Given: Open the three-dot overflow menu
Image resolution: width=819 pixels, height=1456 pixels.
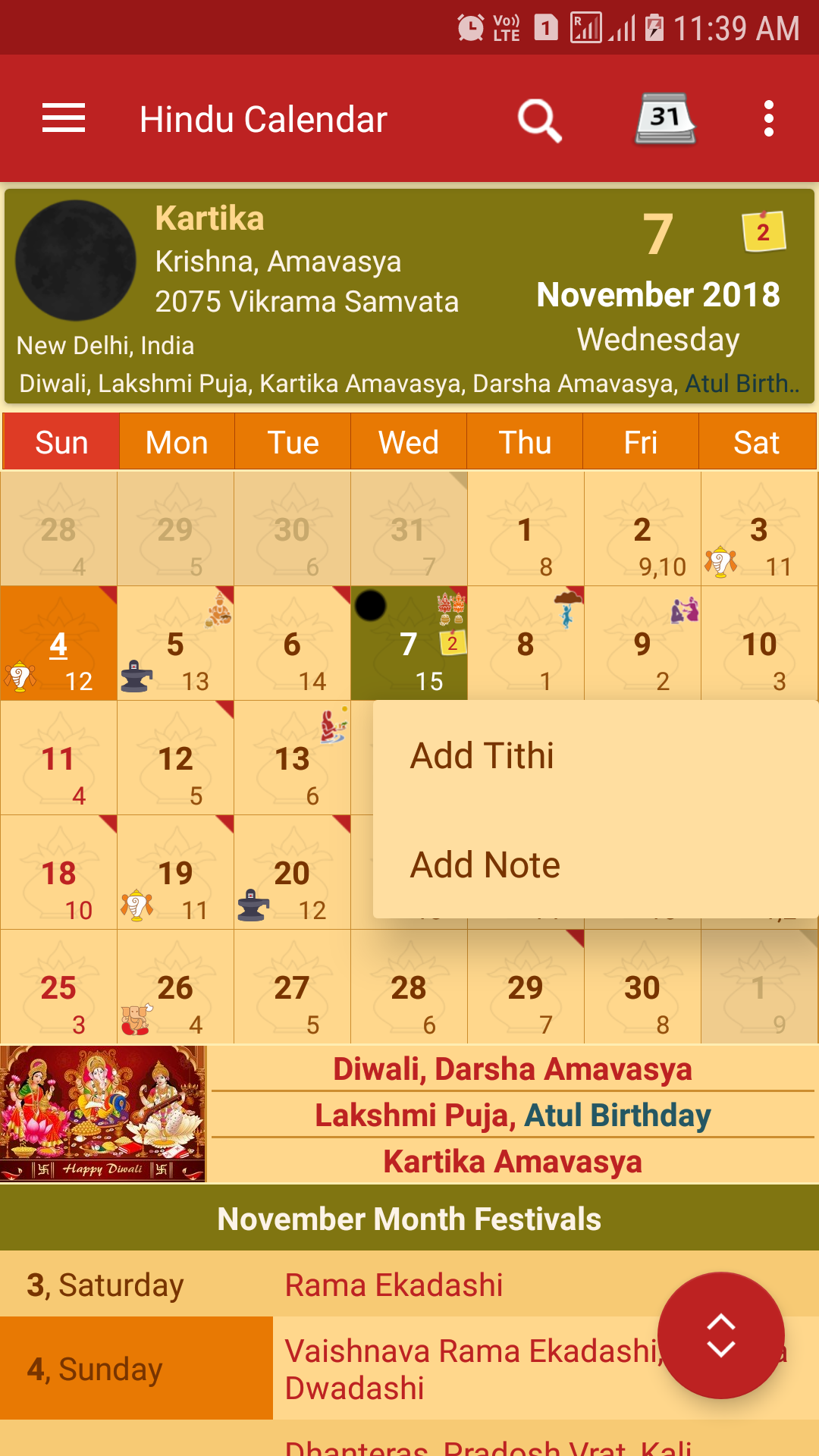Looking at the screenshot, I should tap(769, 119).
